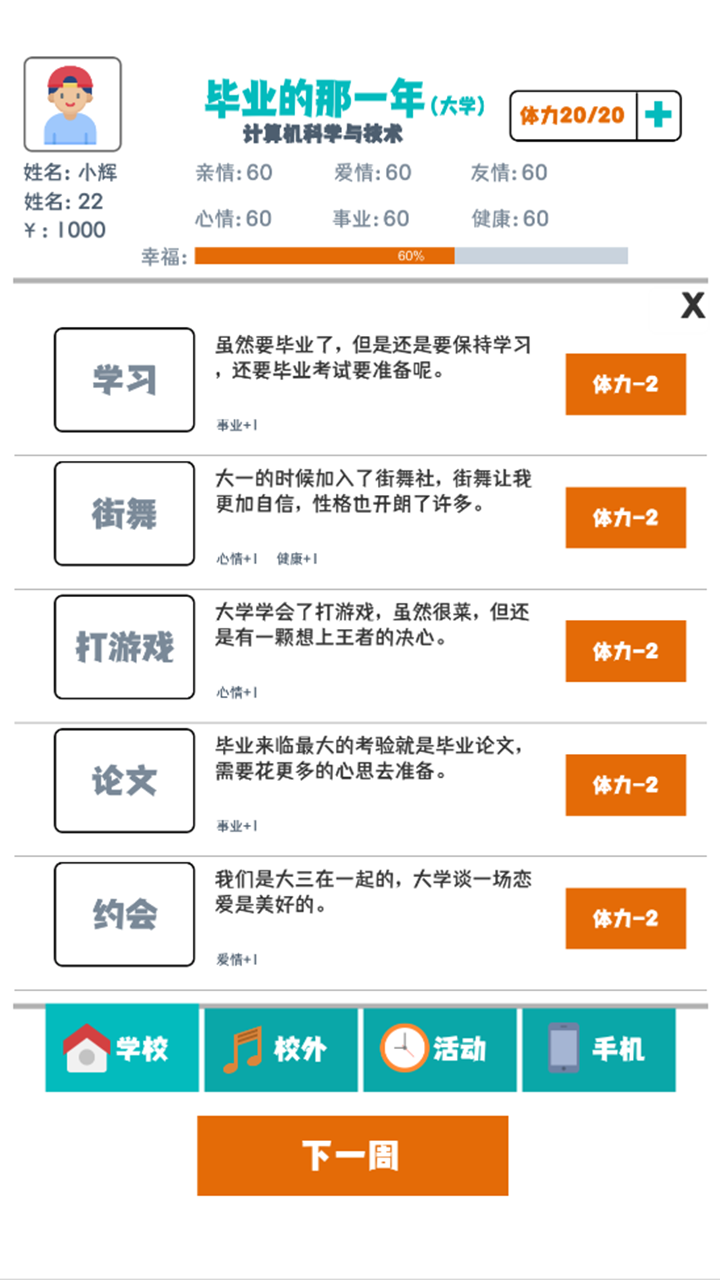Choose the 学习 activity
This screenshot has height=1280, width=720.
tap(123, 380)
